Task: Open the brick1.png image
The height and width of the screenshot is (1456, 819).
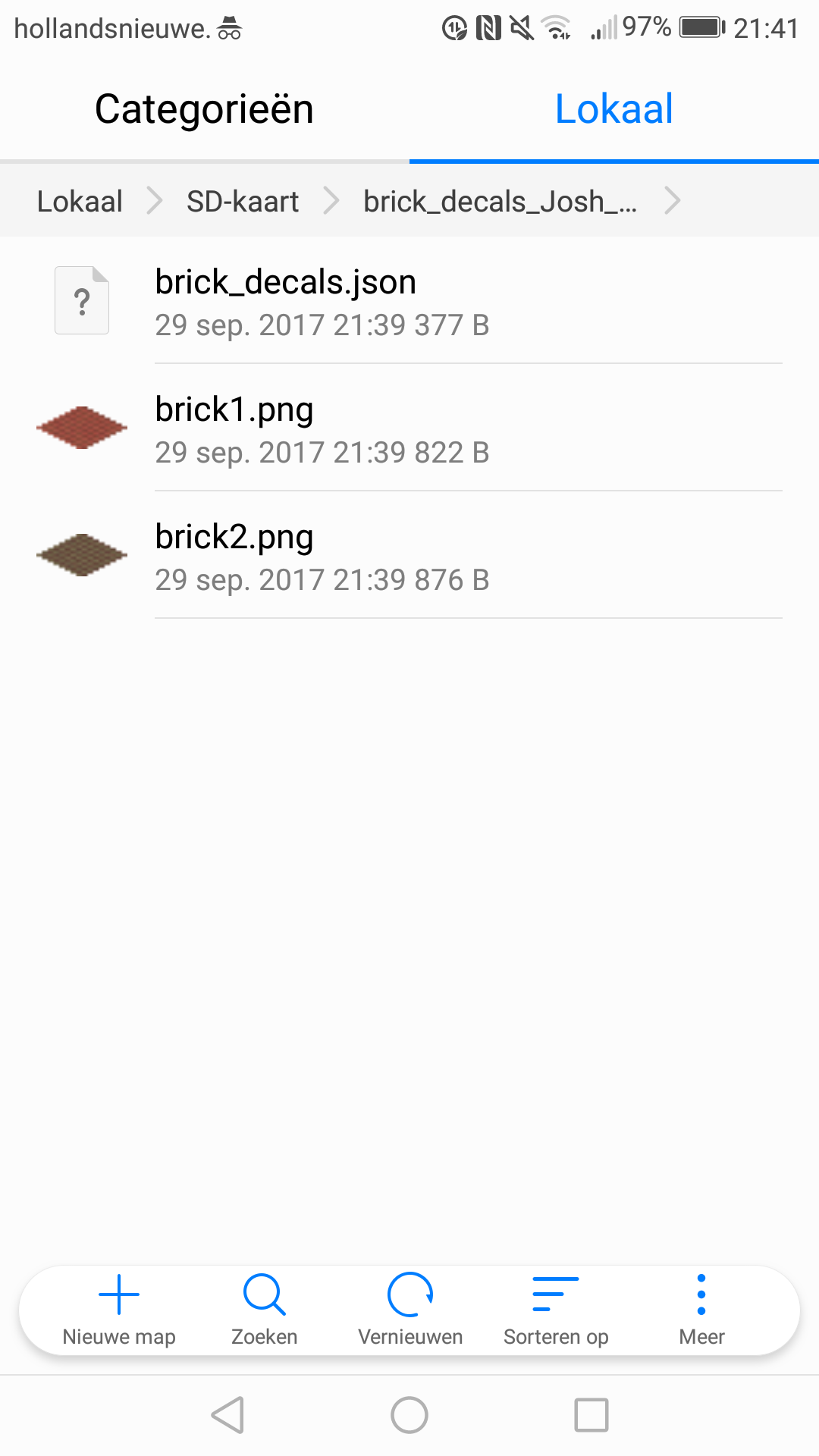Action: pyautogui.click(x=409, y=428)
